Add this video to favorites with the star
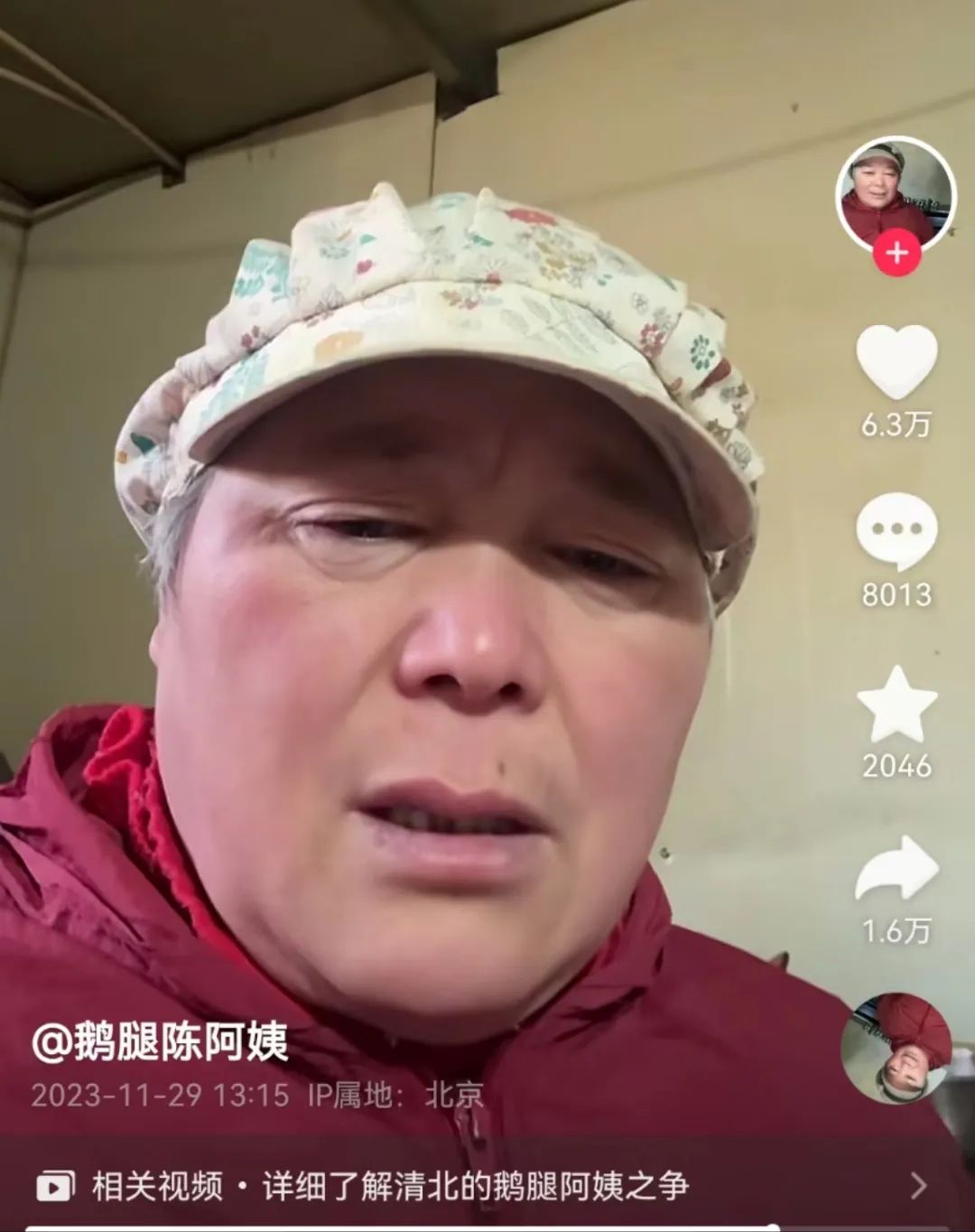 [x=896, y=705]
